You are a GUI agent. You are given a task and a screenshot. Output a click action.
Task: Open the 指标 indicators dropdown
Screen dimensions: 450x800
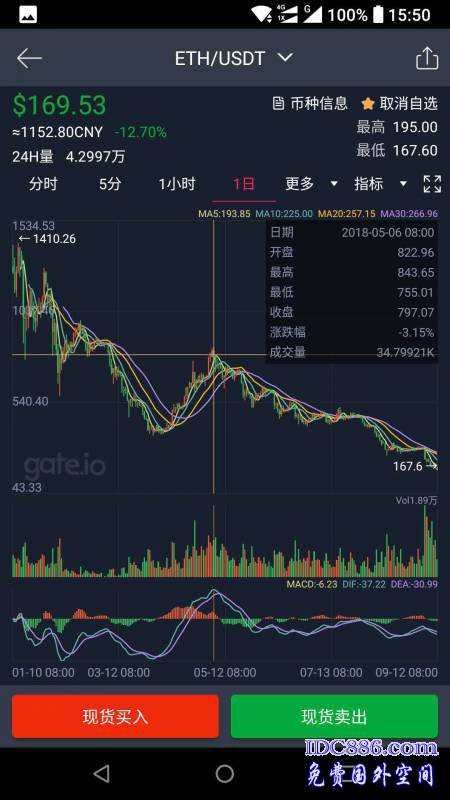pyautogui.click(x=381, y=184)
